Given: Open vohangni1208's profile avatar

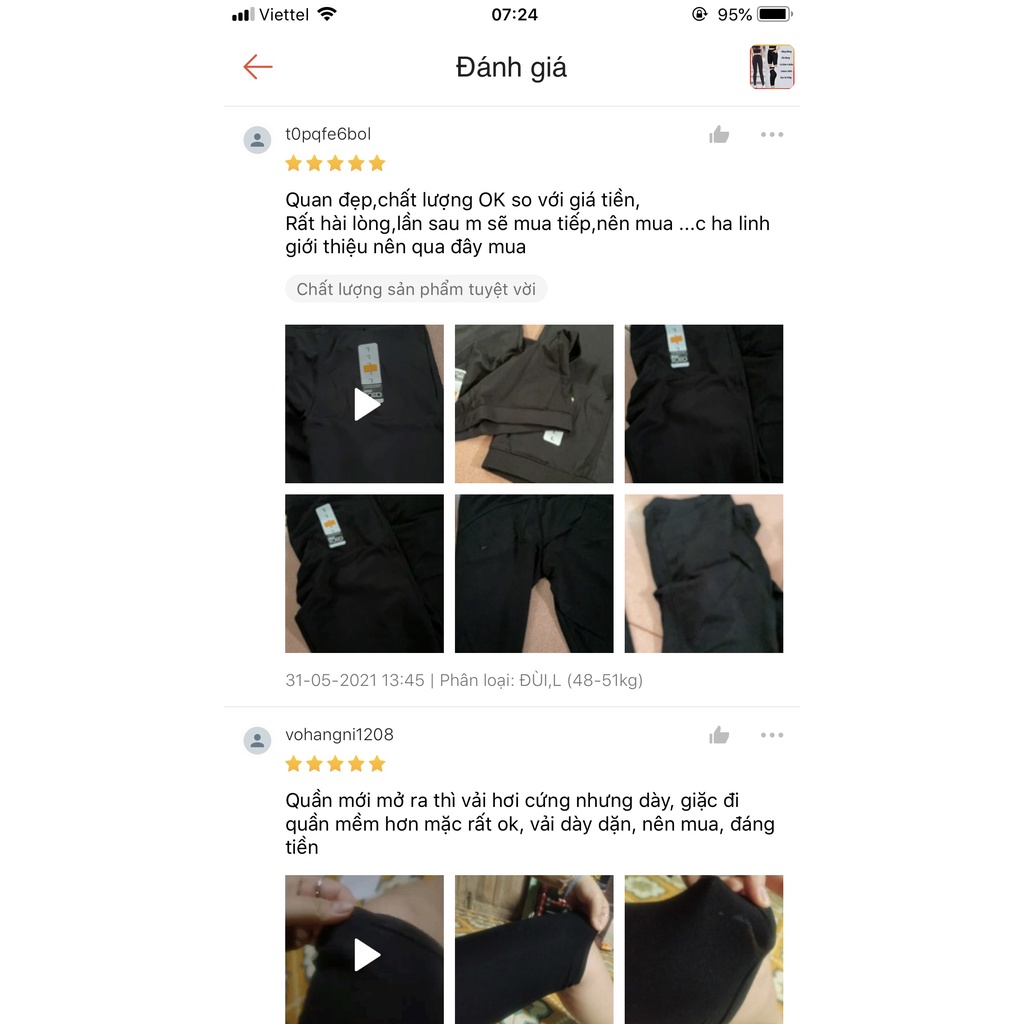Looking at the screenshot, I should pyautogui.click(x=258, y=741).
